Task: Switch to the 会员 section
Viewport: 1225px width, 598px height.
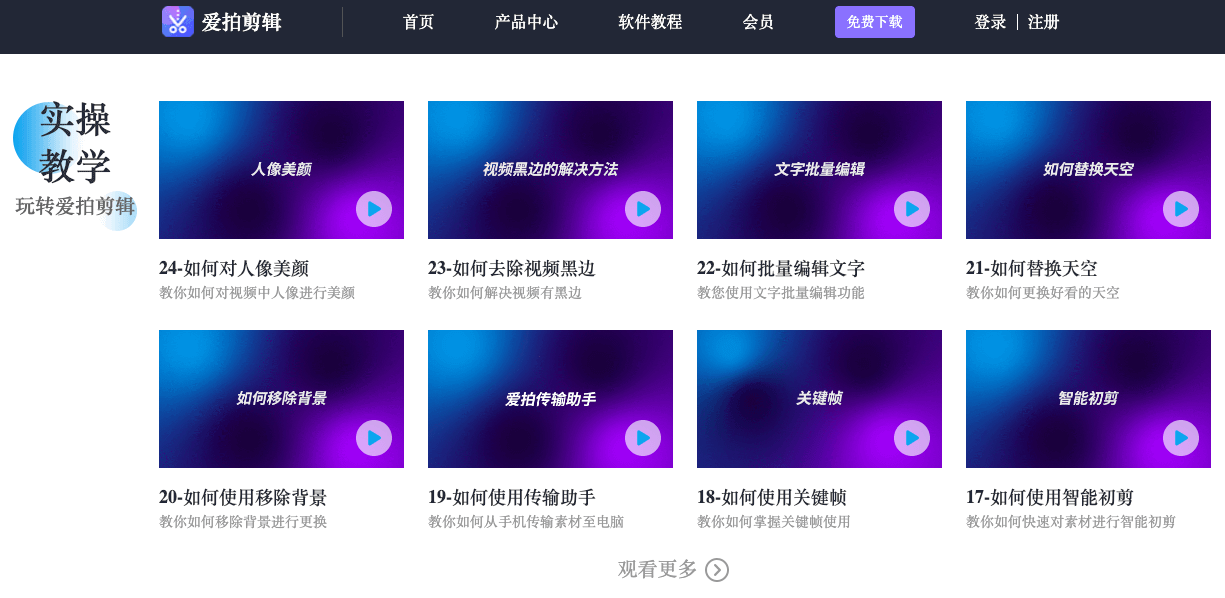Action: [x=758, y=22]
